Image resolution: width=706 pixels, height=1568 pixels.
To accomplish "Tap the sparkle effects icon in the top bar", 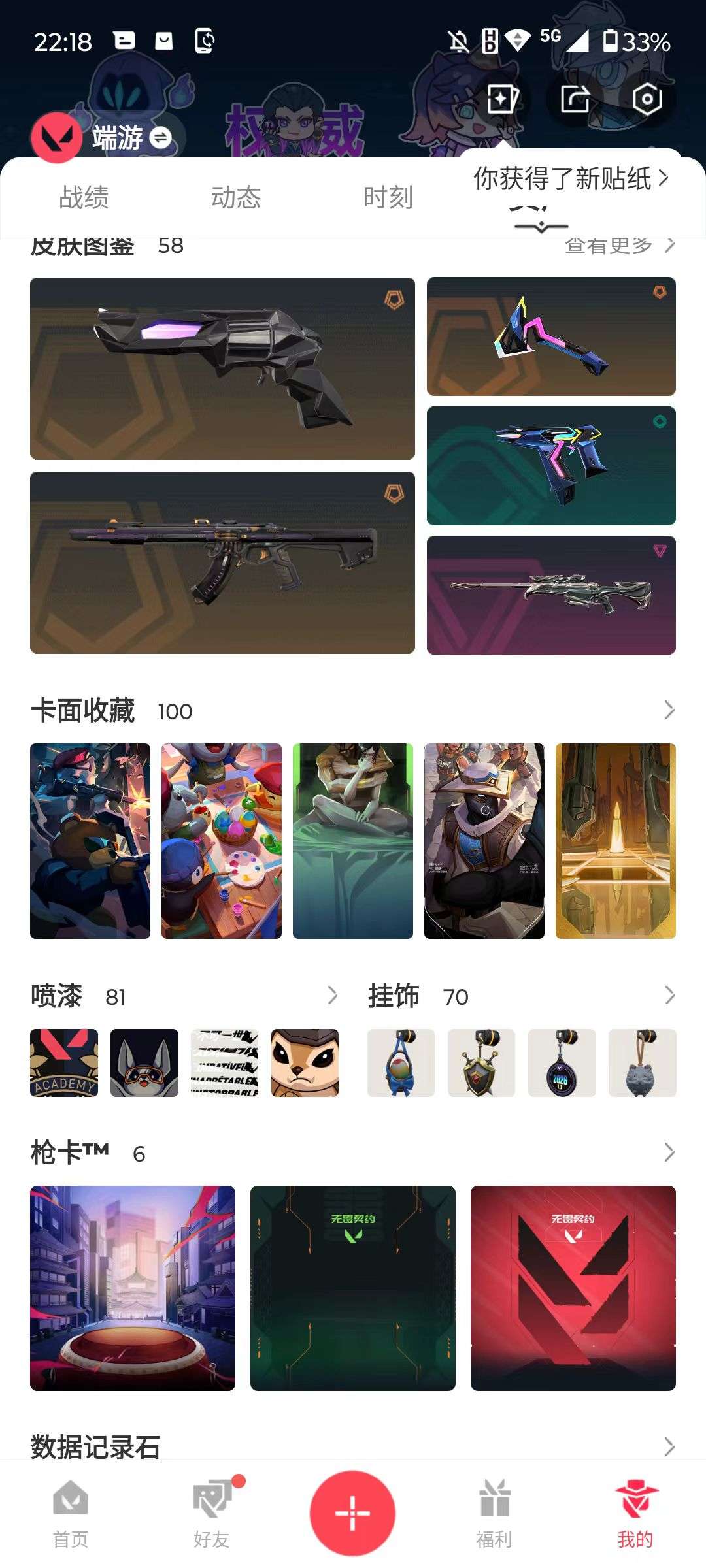I will click(x=501, y=98).
